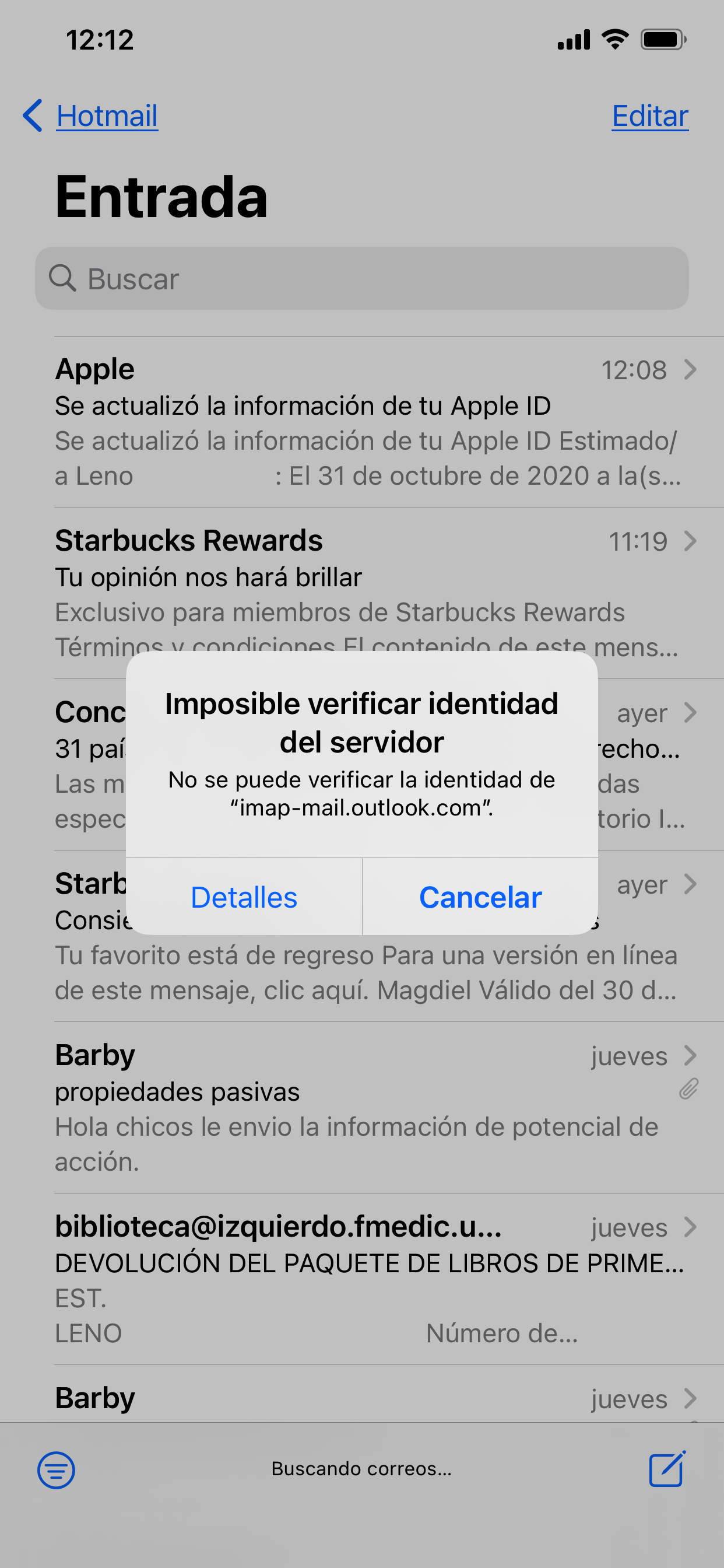Tap Detalles in the server identity alert
Viewport: 724px width, 1568px height.
click(x=244, y=897)
